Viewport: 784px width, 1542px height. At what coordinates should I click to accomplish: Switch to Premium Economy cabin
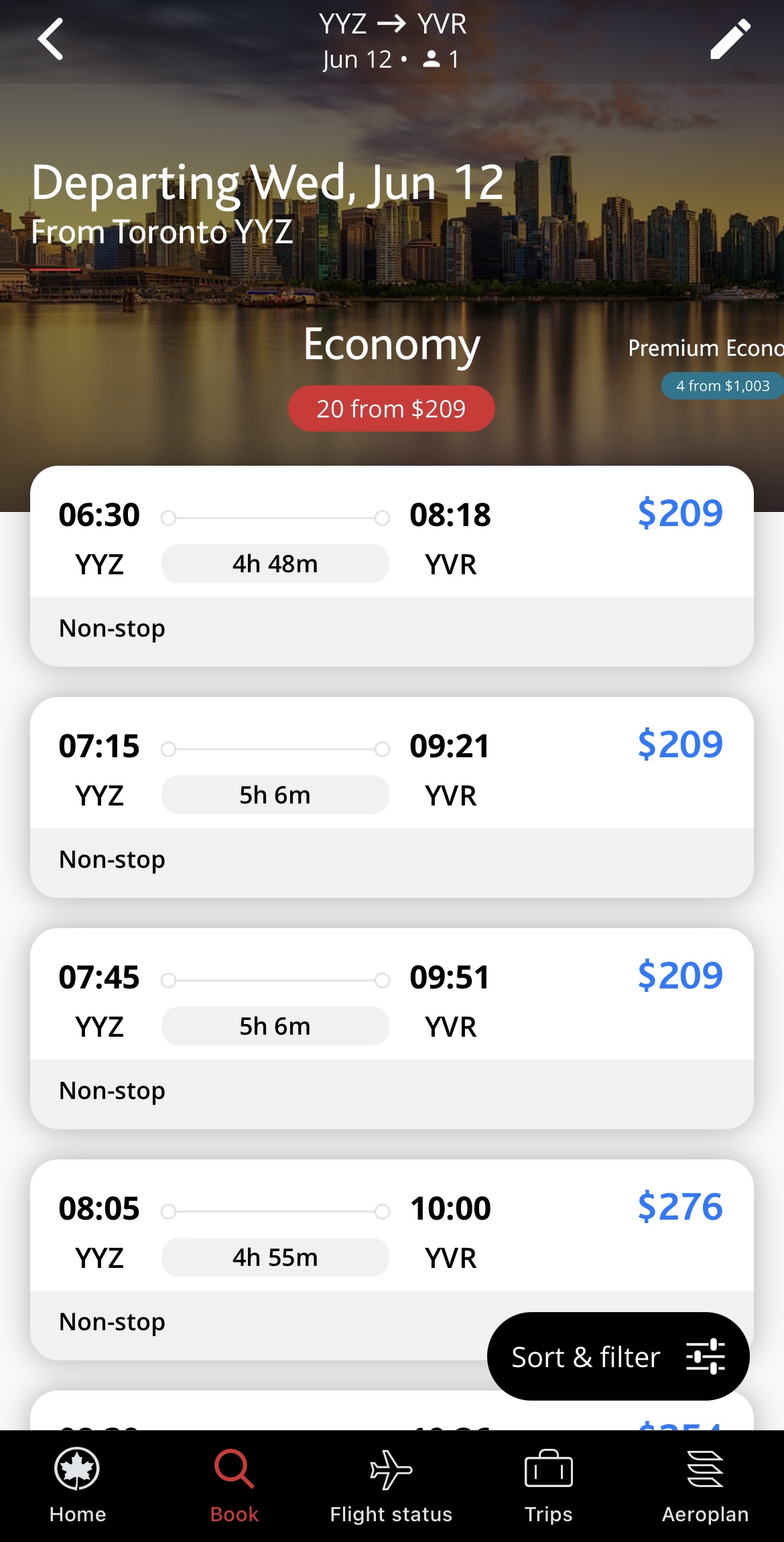coord(706,367)
